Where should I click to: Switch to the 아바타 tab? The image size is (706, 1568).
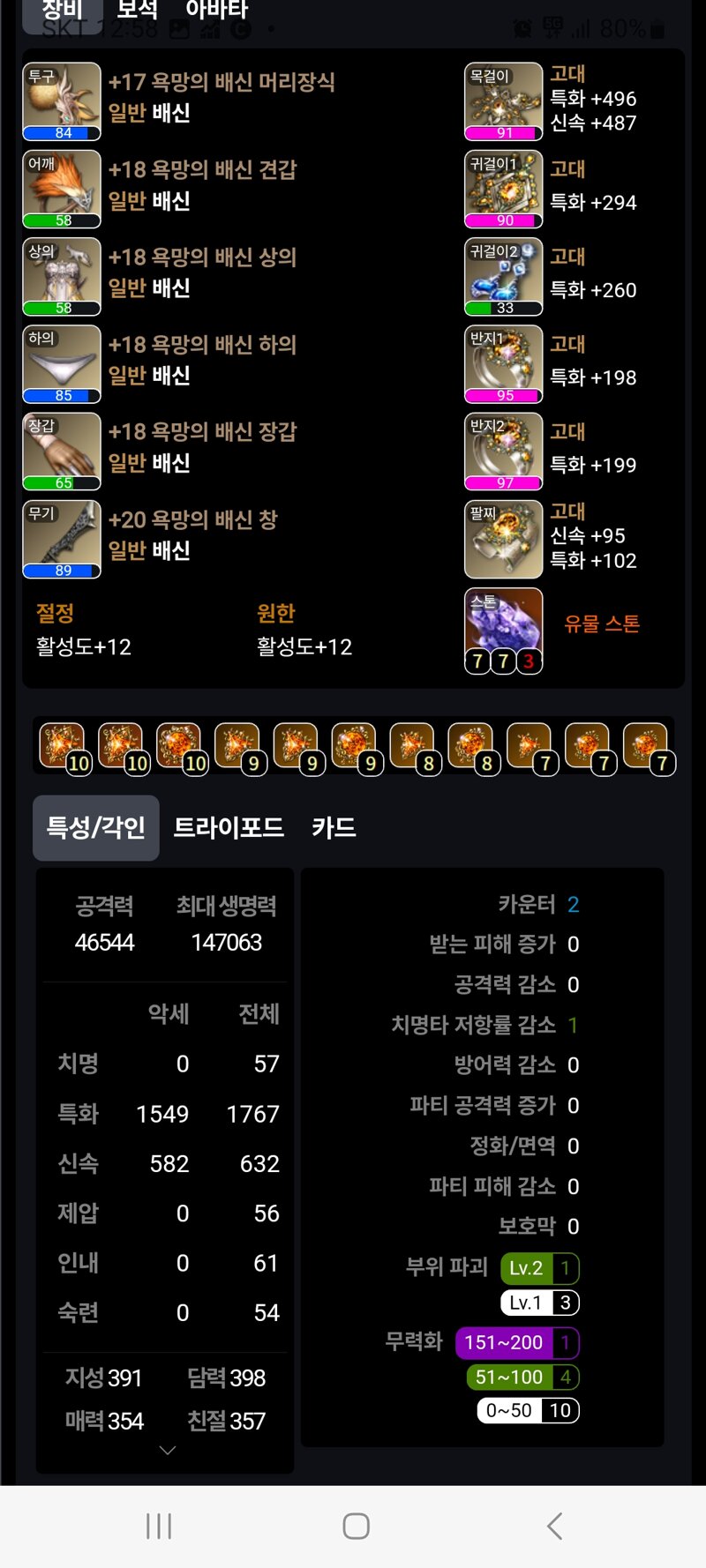[216, 11]
